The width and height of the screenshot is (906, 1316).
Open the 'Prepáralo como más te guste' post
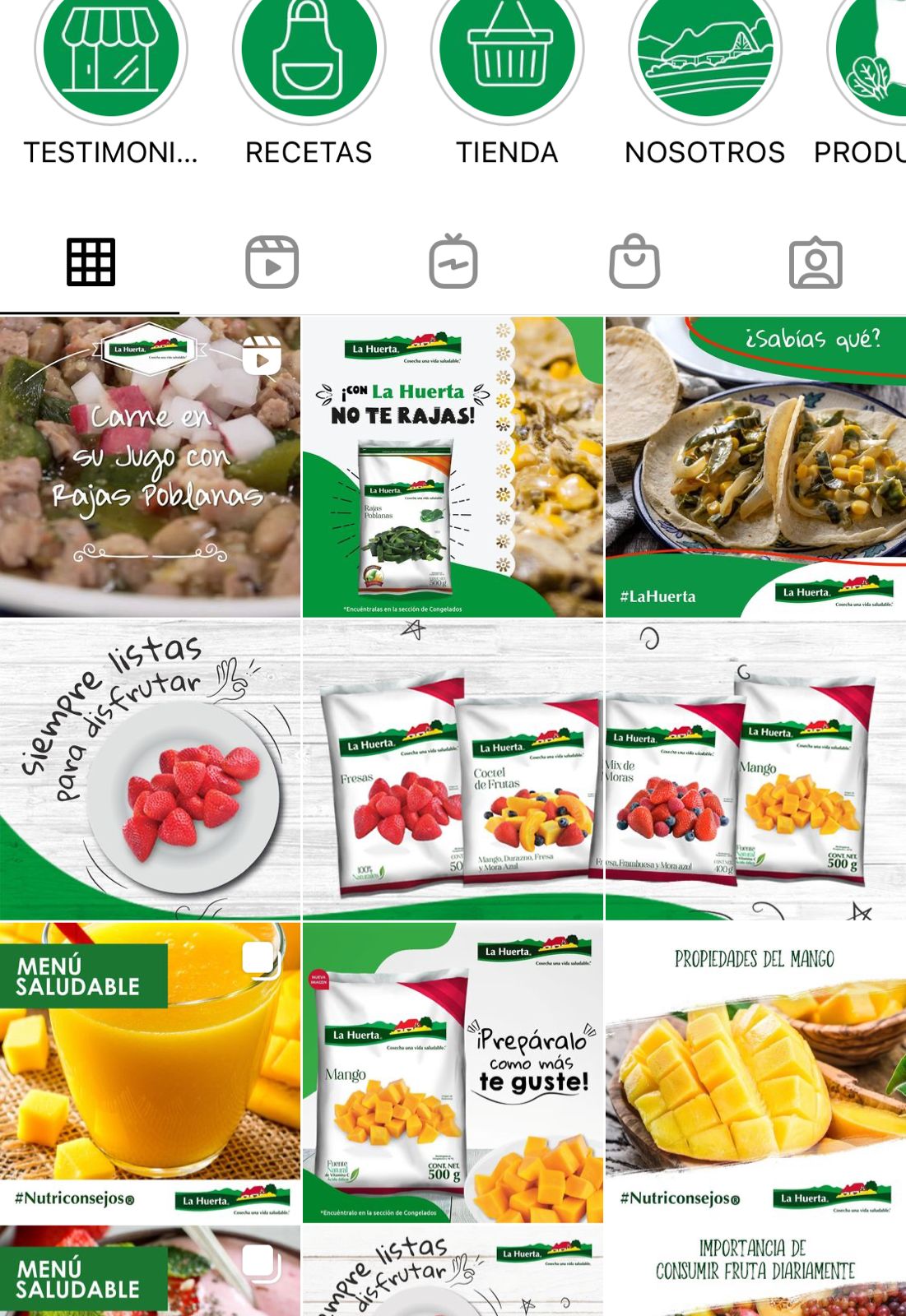pos(453,1072)
